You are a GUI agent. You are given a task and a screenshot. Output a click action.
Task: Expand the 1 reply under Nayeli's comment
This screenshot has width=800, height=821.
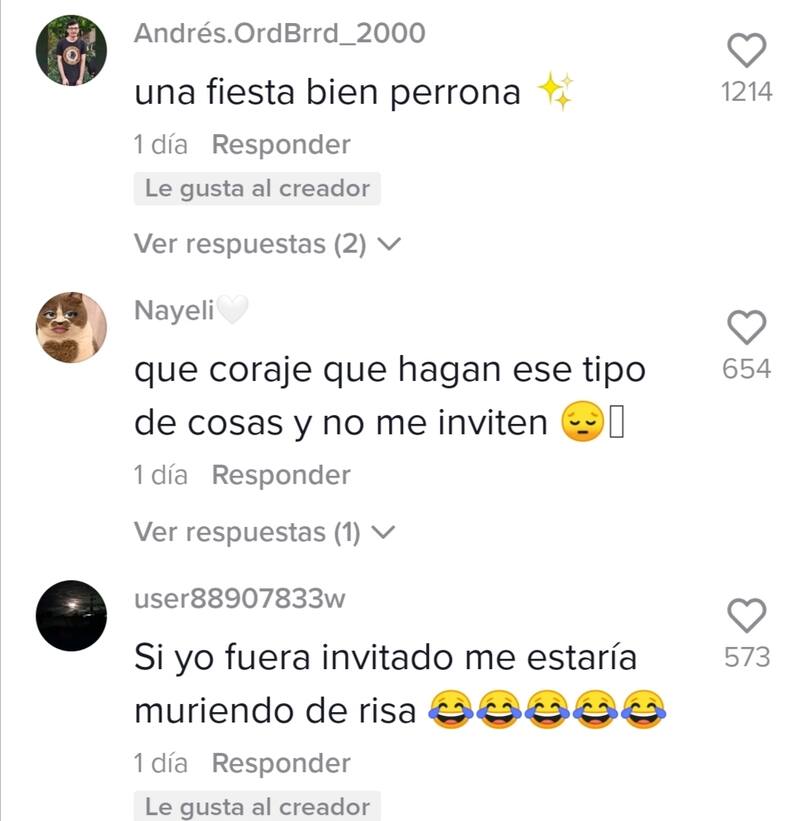pyautogui.click(x=264, y=533)
